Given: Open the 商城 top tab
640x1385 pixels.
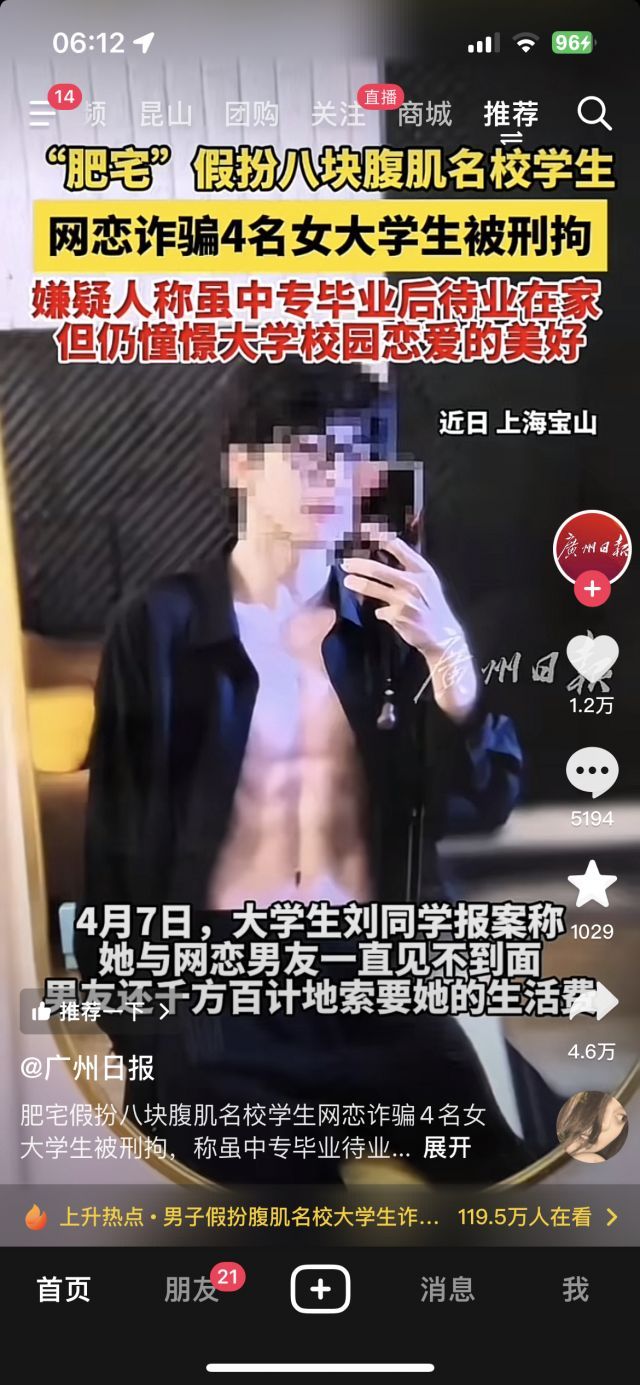Looking at the screenshot, I should coord(424,114).
